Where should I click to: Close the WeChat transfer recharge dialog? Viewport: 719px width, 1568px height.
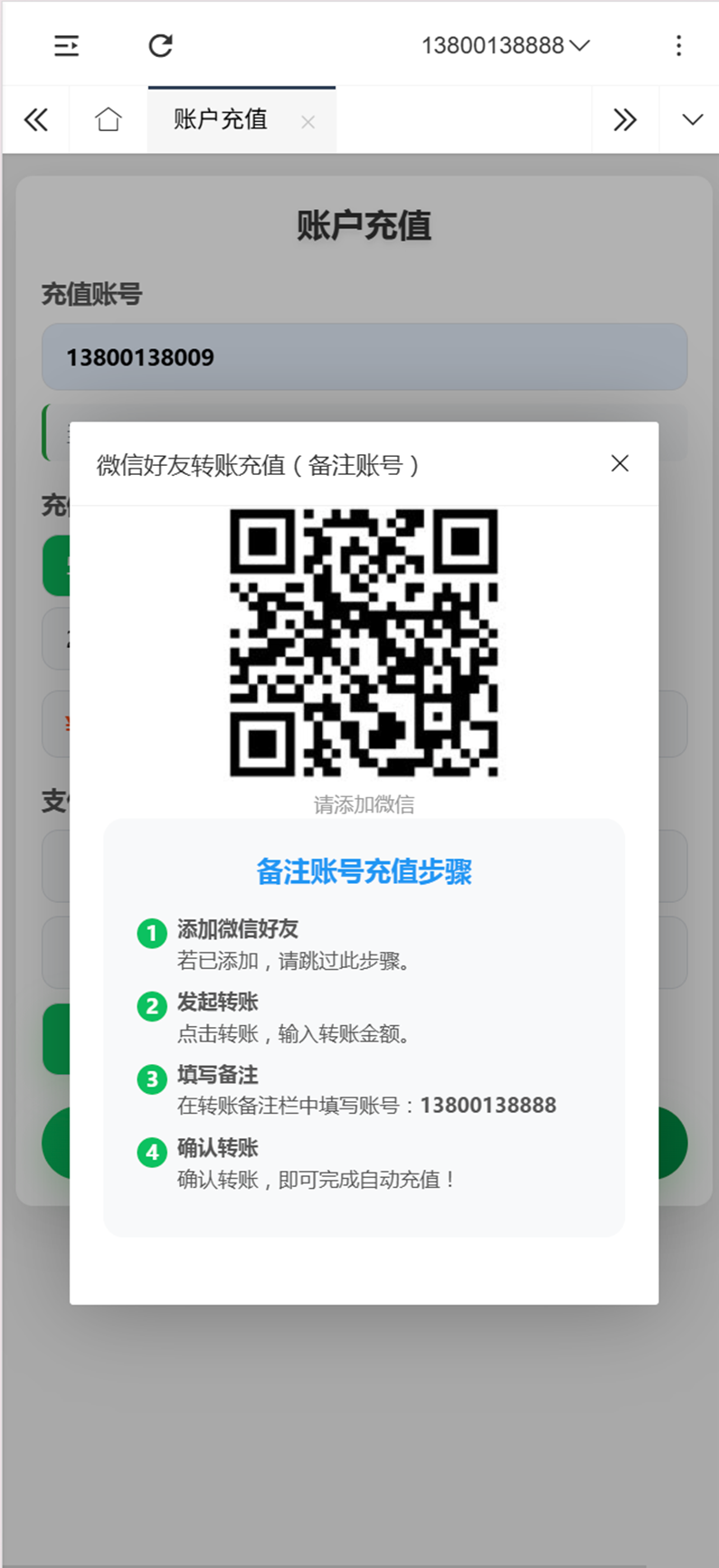click(620, 463)
